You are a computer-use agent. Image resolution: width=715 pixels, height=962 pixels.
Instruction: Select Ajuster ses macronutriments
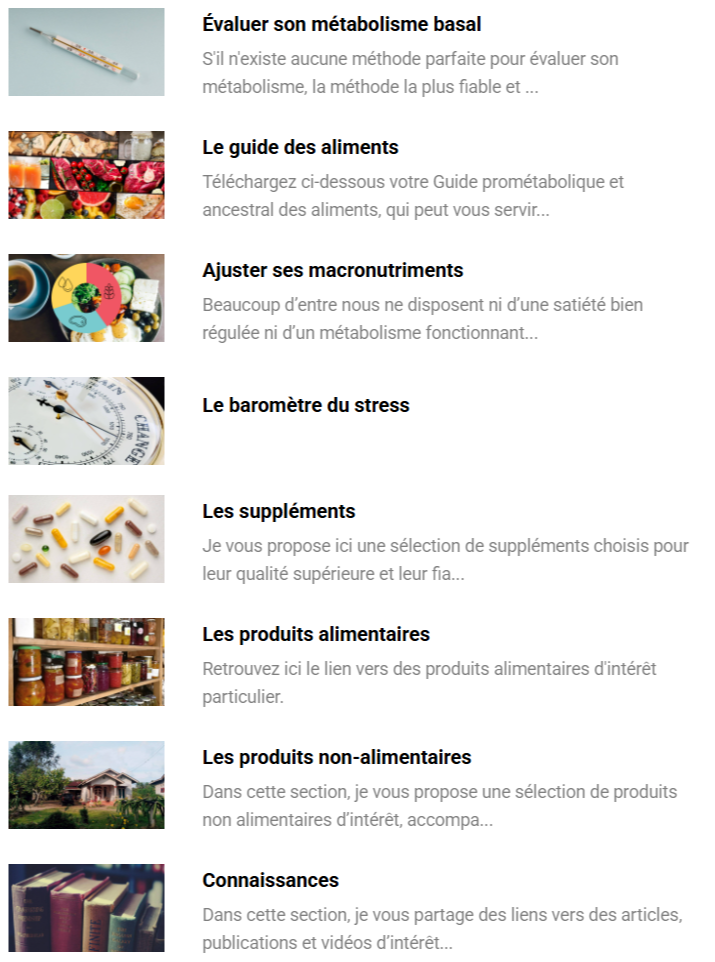(332, 270)
